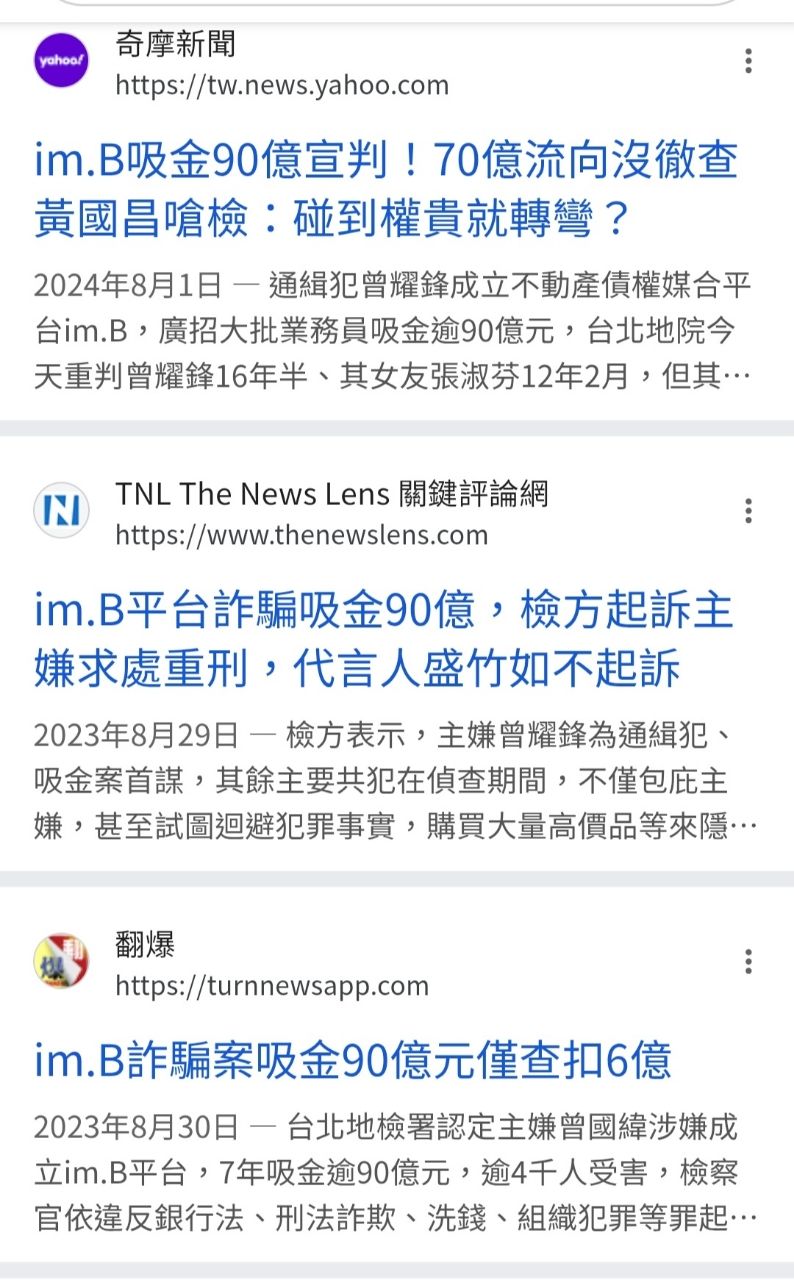This screenshot has height=1280, width=794.
Task: Visit the tw.news.yahoo.com source site
Action: (x=282, y=85)
